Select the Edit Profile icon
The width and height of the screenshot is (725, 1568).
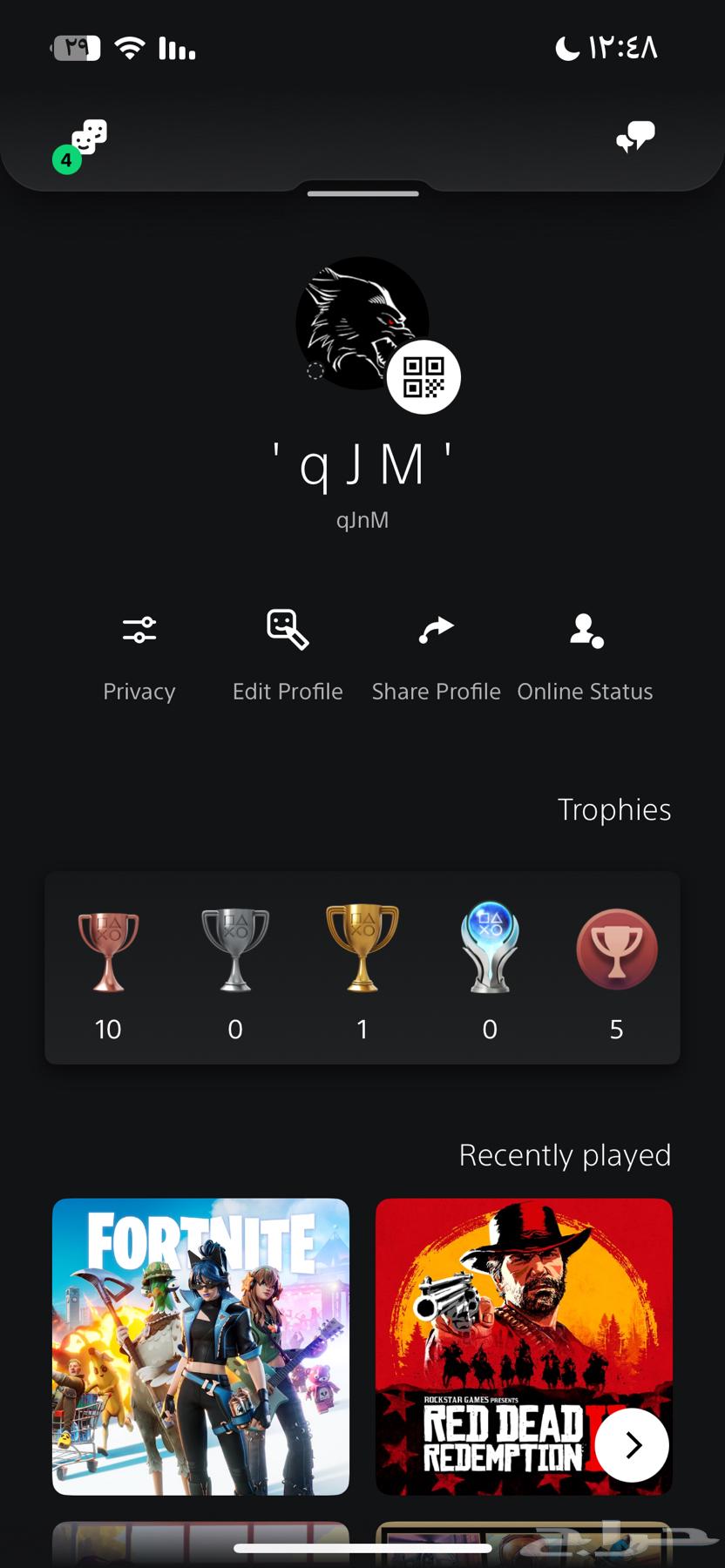point(288,629)
